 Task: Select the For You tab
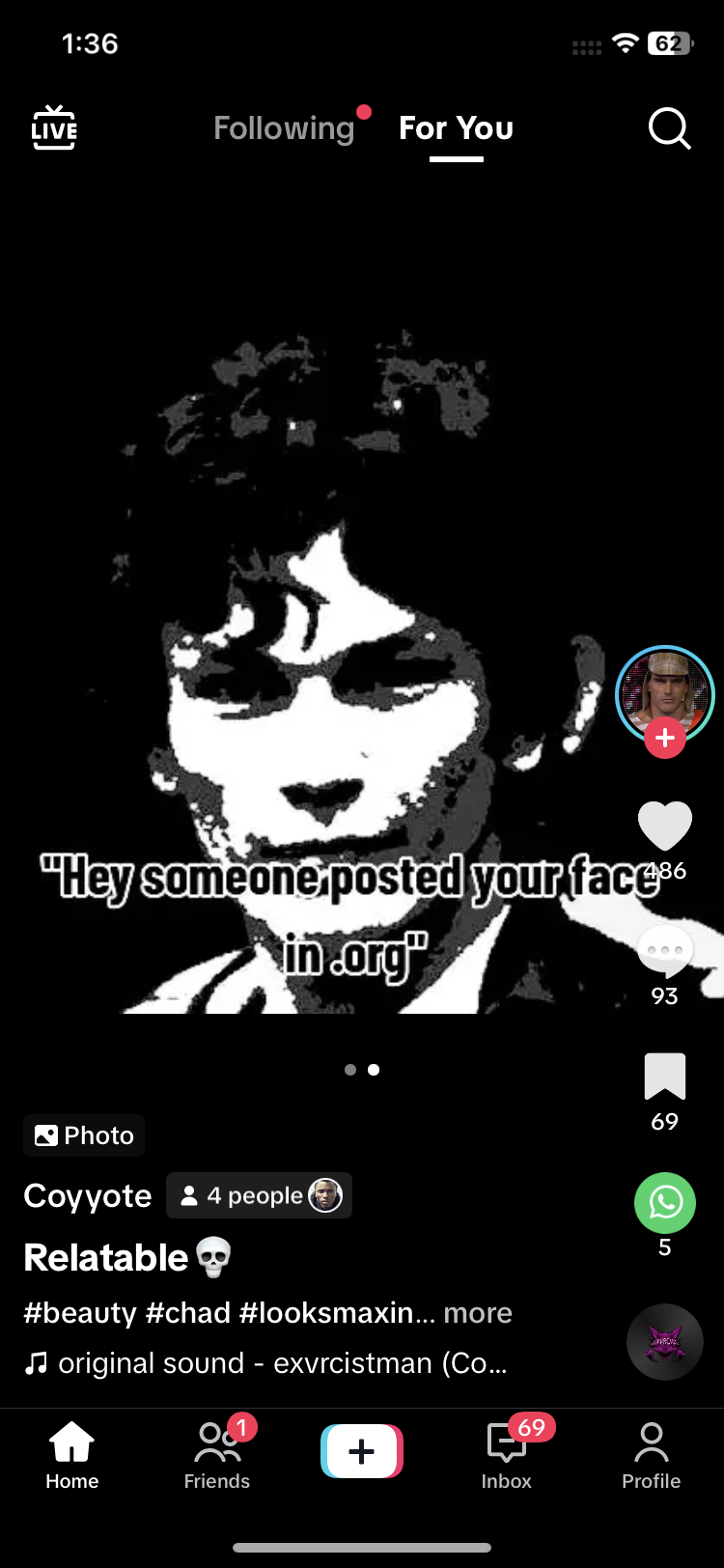tap(456, 127)
